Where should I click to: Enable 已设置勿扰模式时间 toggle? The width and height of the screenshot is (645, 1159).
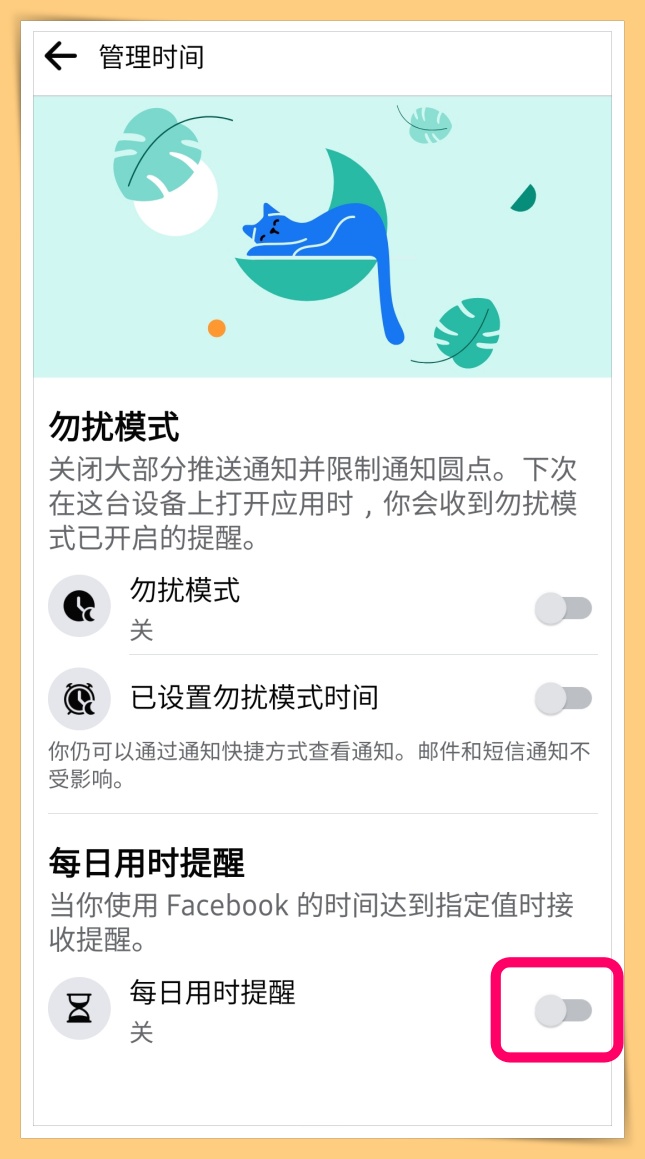point(563,699)
